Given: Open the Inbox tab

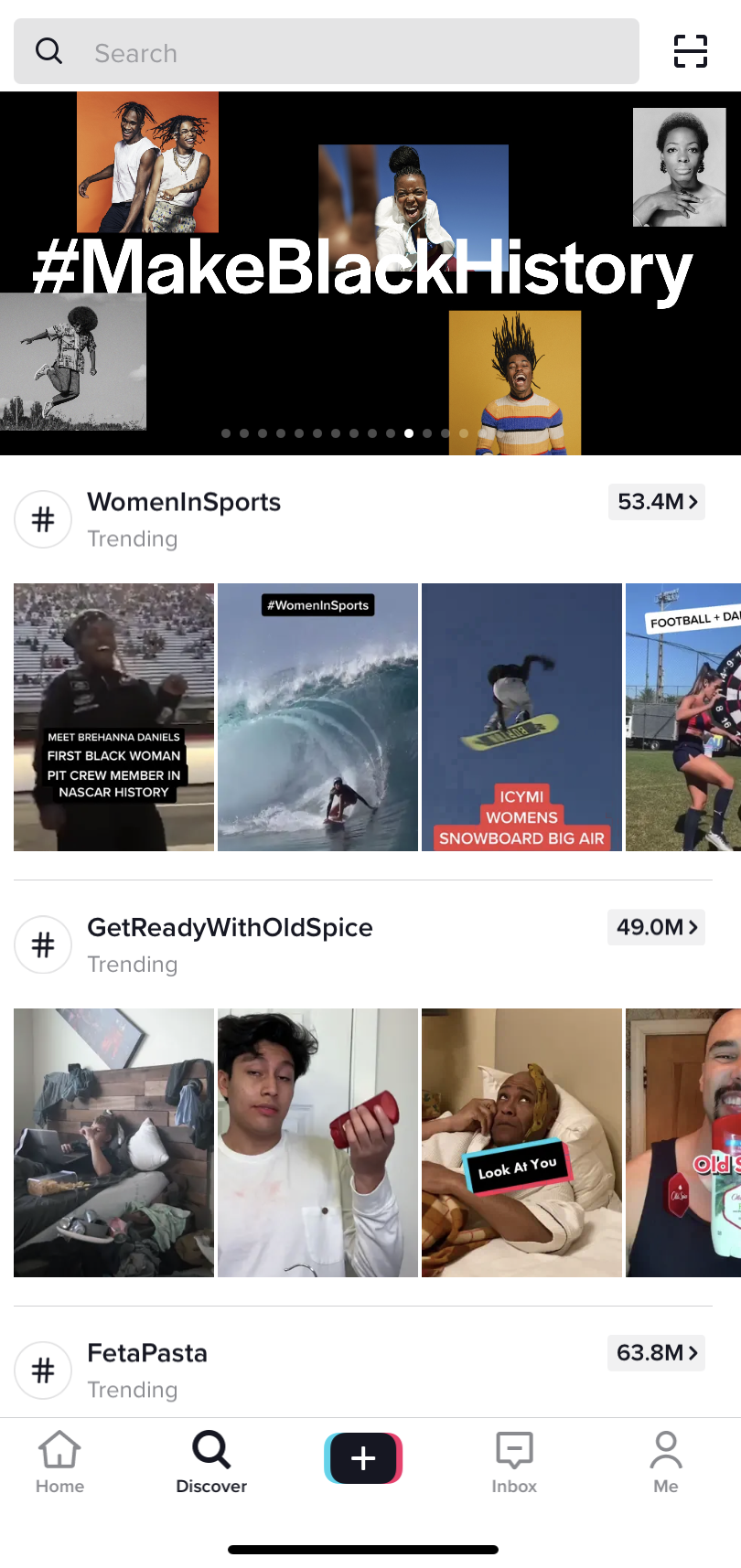Looking at the screenshot, I should pyautogui.click(x=514, y=1461).
